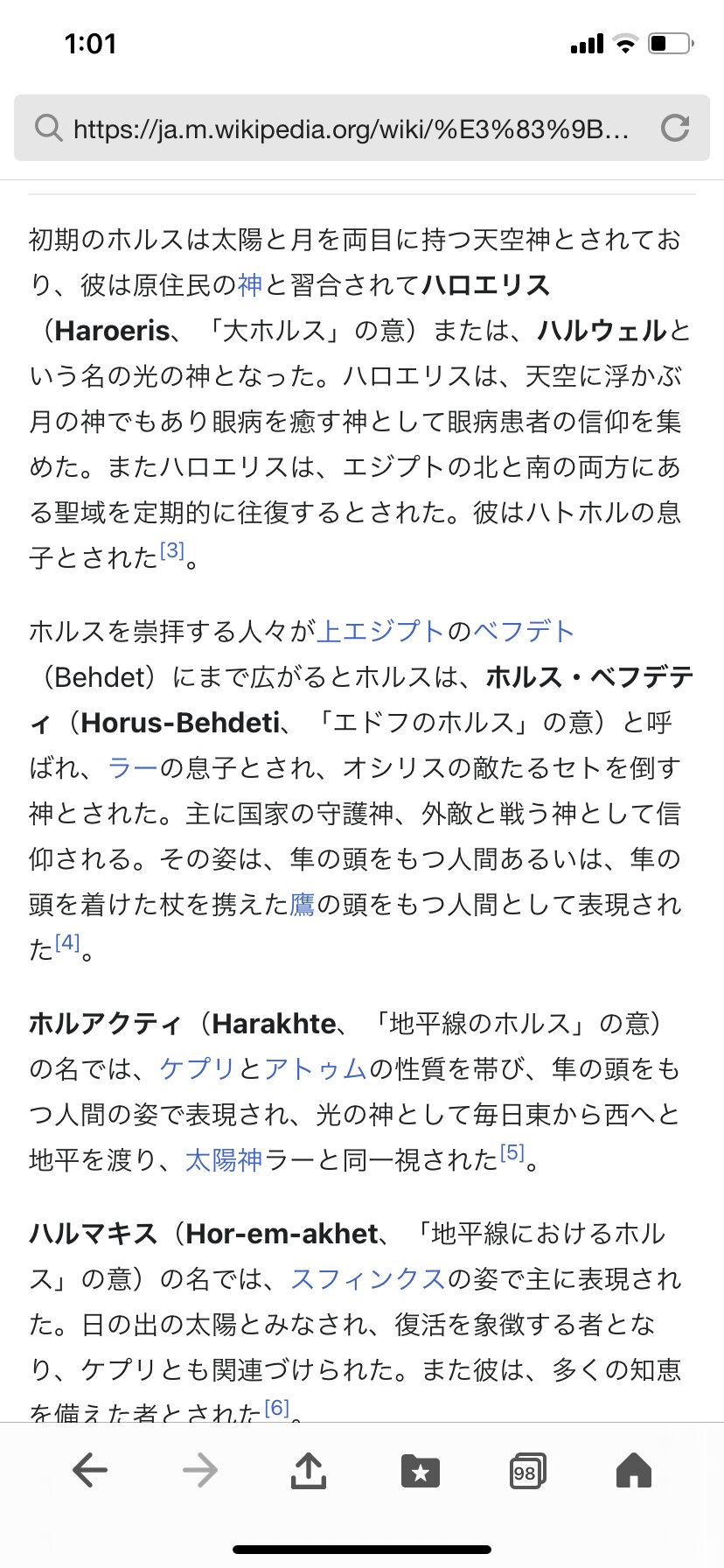Share this page
The width and height of the screenshot is (724, 1568).
[308, 1469]
